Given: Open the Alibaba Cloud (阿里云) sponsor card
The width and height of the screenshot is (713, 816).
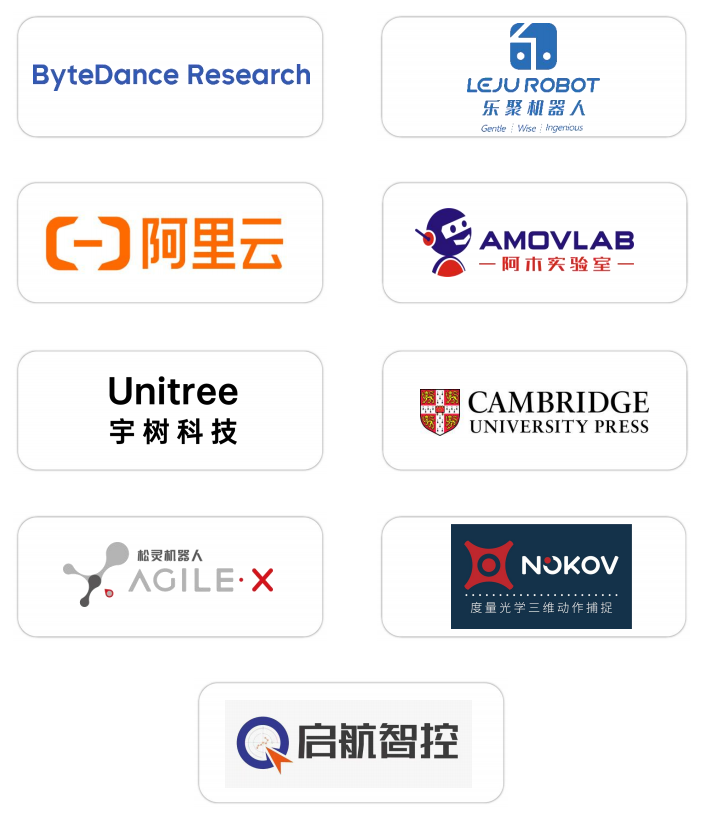Looking at the screenshot, I should pos(170,243).
